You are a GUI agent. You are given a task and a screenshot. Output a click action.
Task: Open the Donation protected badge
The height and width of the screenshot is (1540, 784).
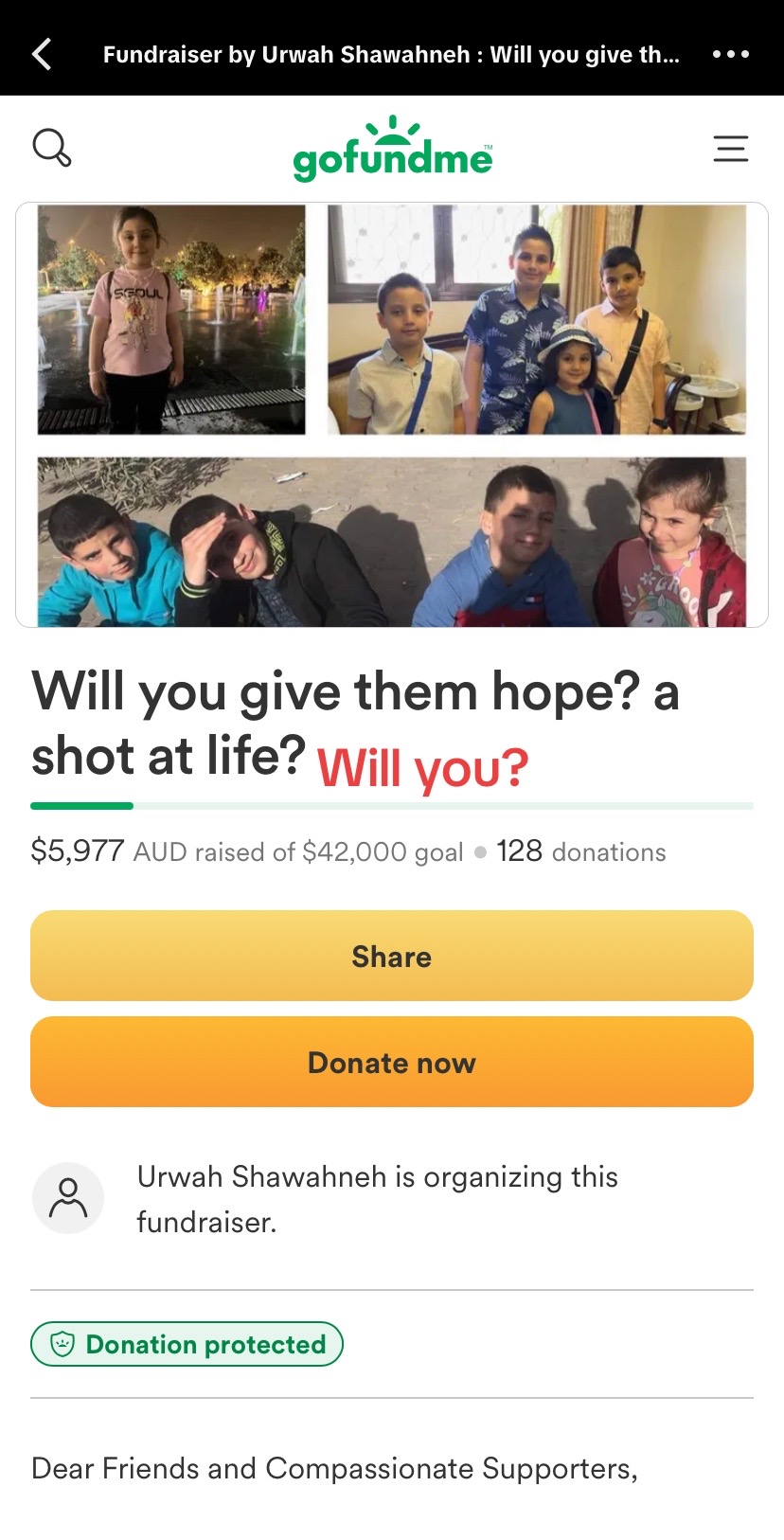pyautogui.click(x=187, y=1344)
